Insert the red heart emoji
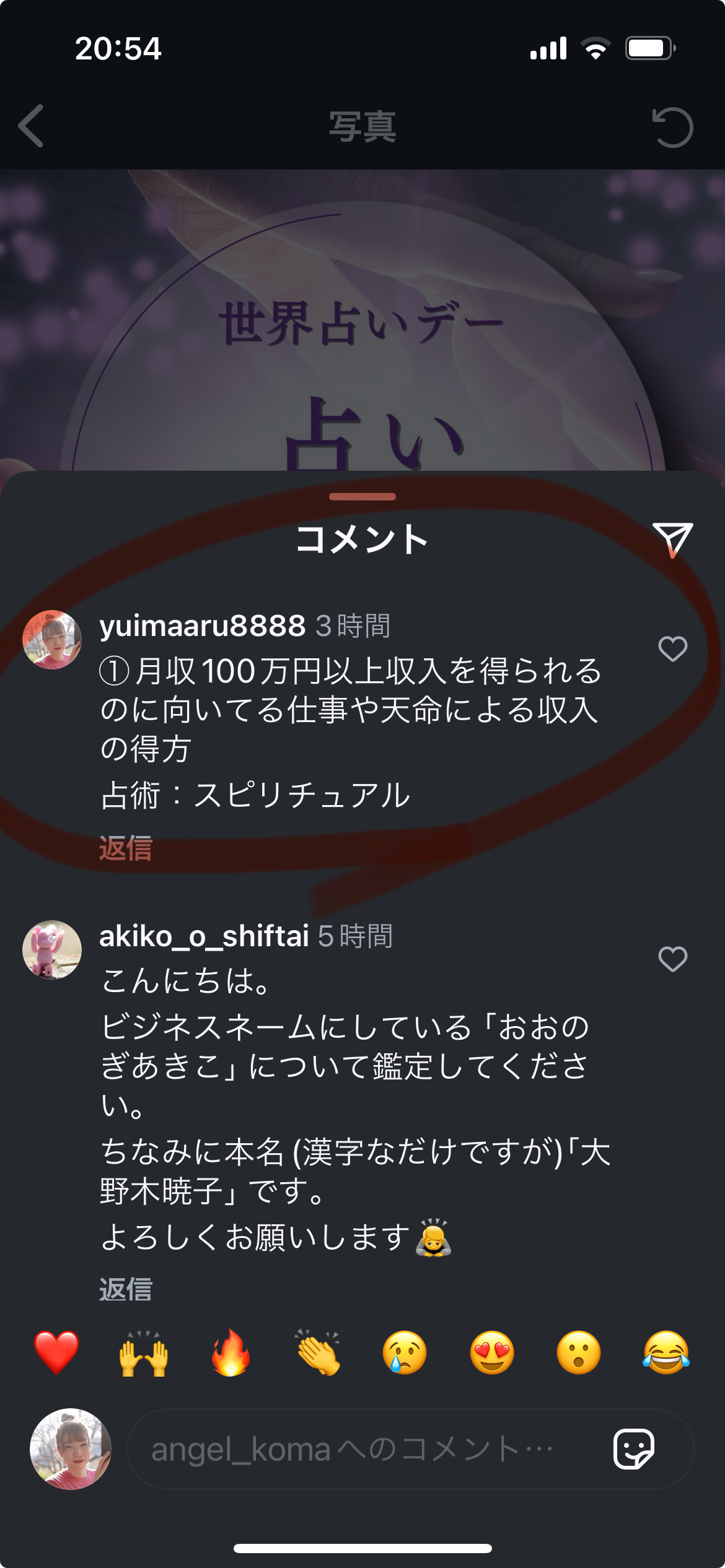Viewport: 725px width, 1568px height. (56, 1352)
